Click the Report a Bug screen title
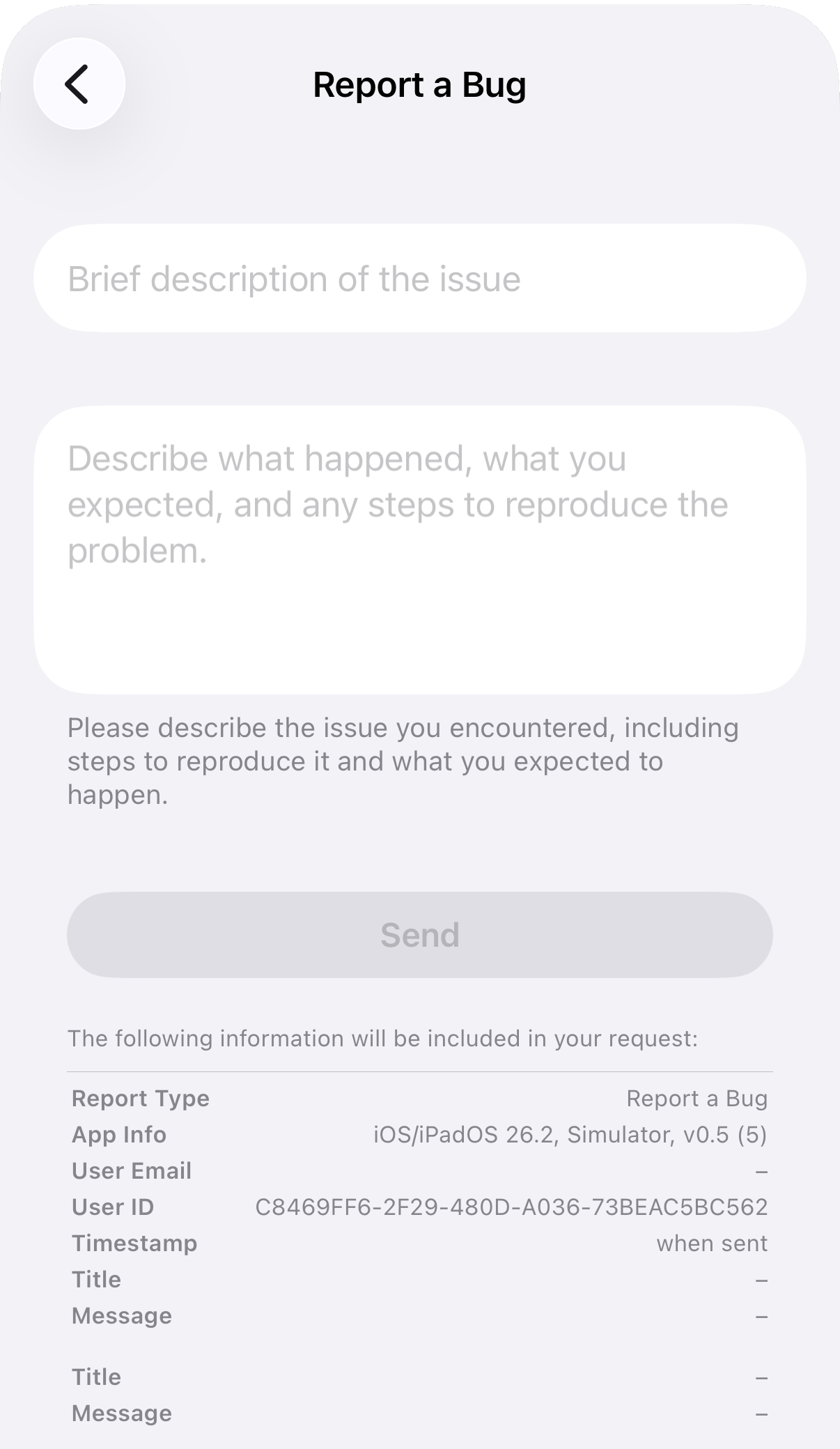The image size is (840, 1449). tap(420, 85)
